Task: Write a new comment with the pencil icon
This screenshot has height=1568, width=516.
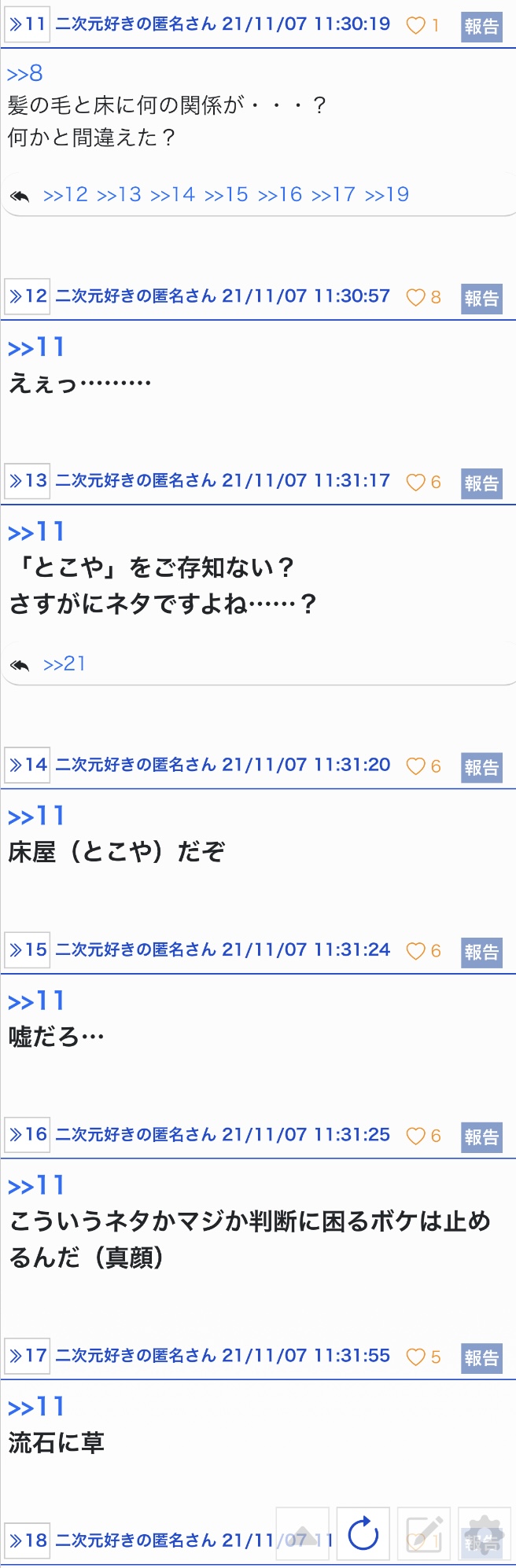Action: 424,1533
